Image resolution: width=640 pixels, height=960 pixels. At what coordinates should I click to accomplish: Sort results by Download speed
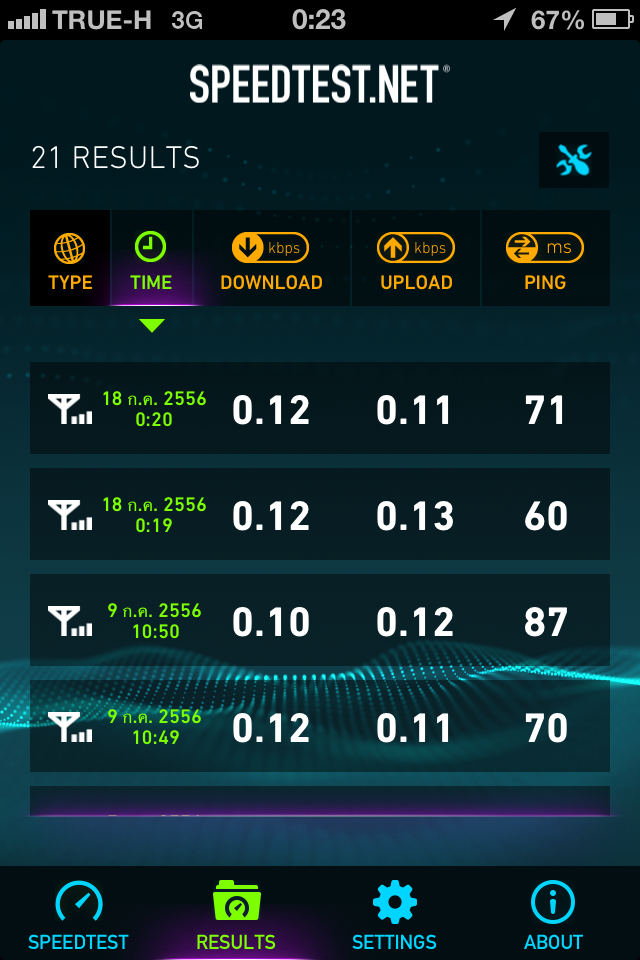coord(271,258)
